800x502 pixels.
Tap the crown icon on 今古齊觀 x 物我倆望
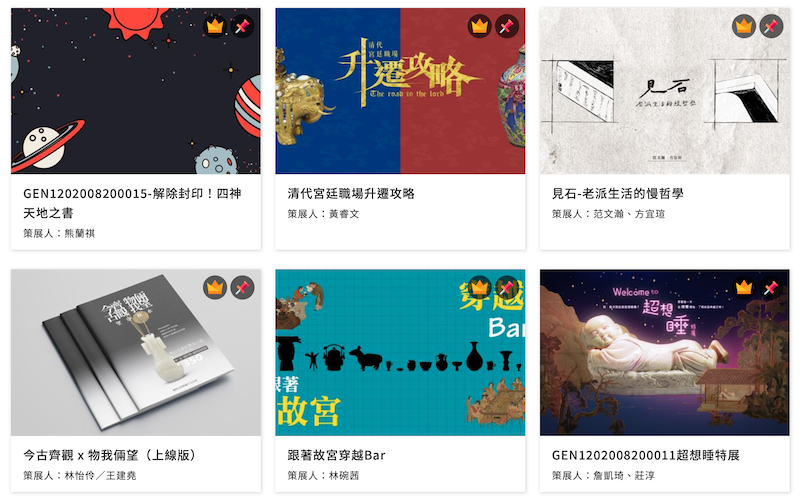(x=215, y=288)
